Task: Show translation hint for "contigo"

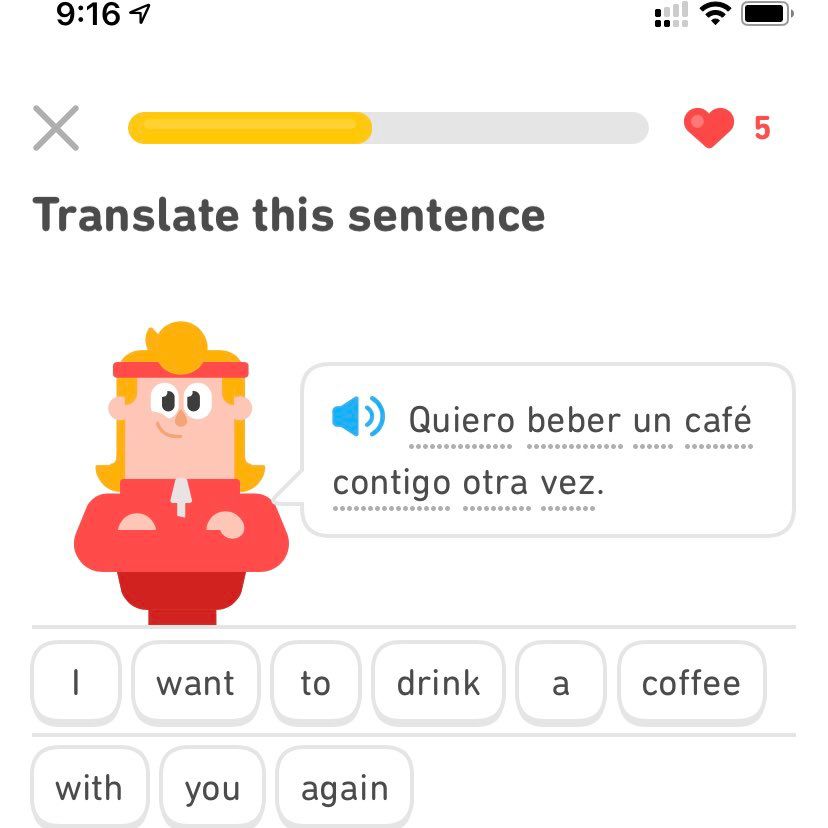Action: (x=391, y=484)
